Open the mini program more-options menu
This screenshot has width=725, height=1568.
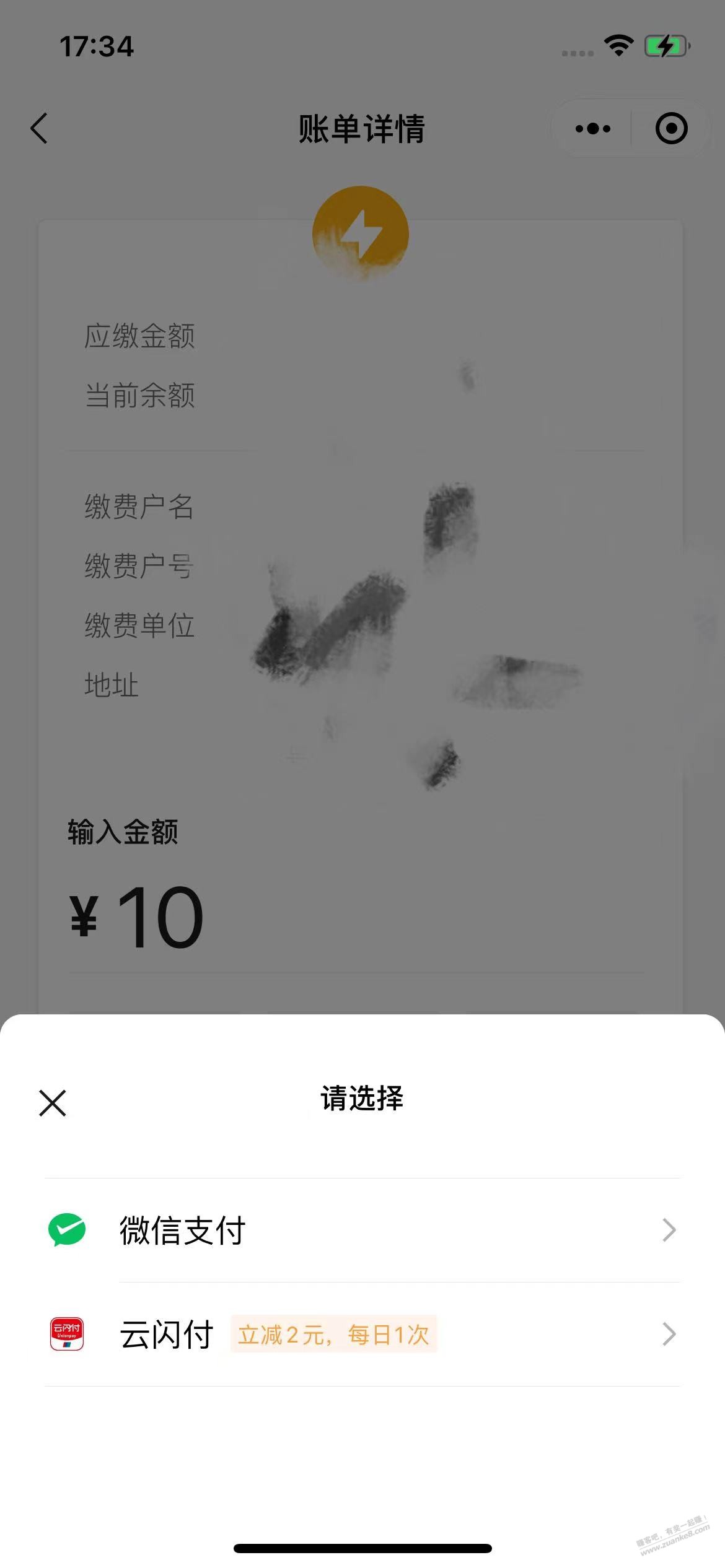click(592, 129)
